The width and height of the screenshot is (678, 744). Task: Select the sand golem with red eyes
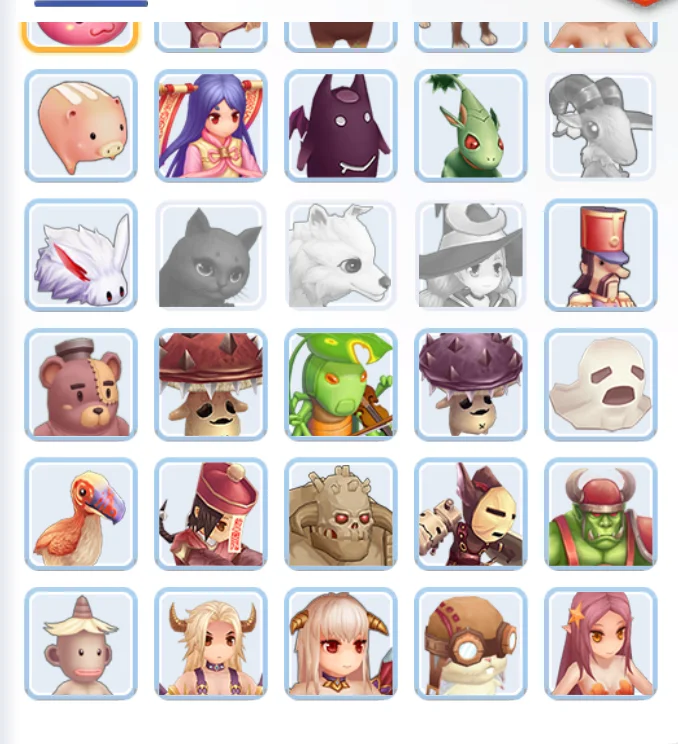click(x=341, y=514)
